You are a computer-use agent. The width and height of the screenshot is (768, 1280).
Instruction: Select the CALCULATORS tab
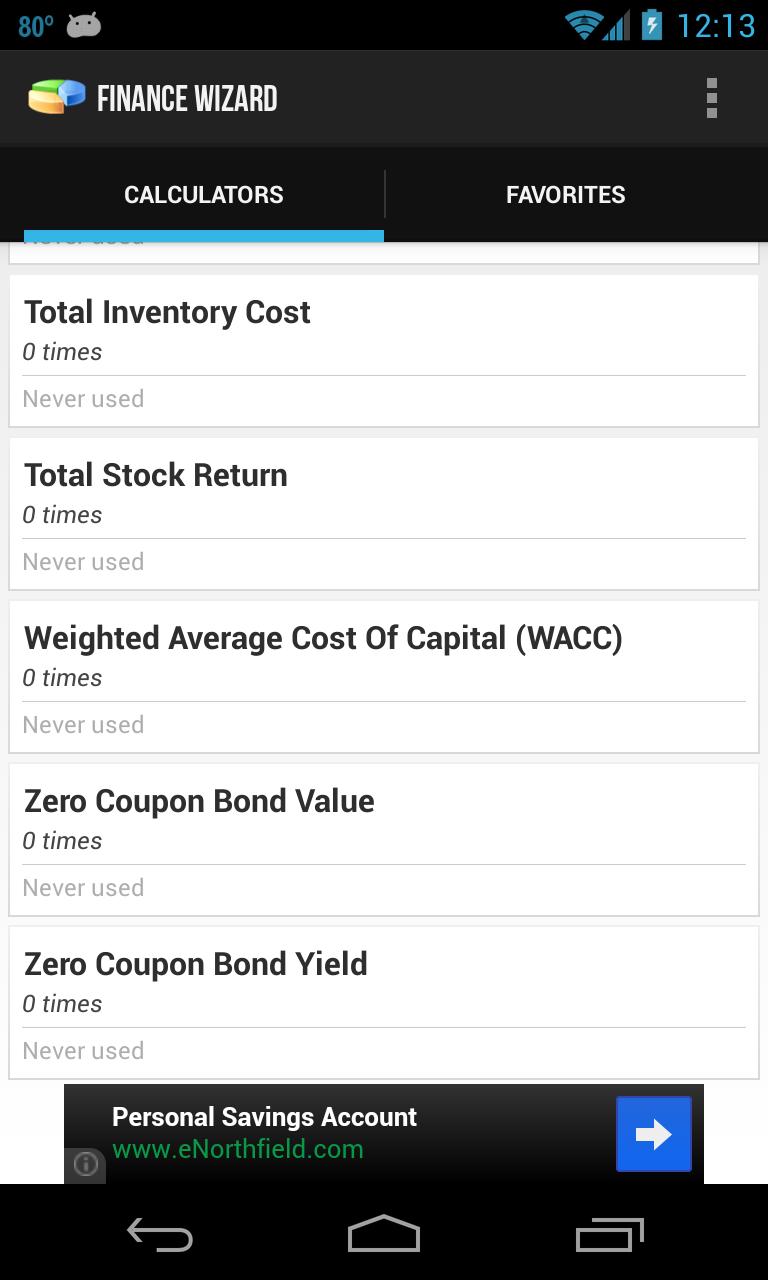coord(203,194)
